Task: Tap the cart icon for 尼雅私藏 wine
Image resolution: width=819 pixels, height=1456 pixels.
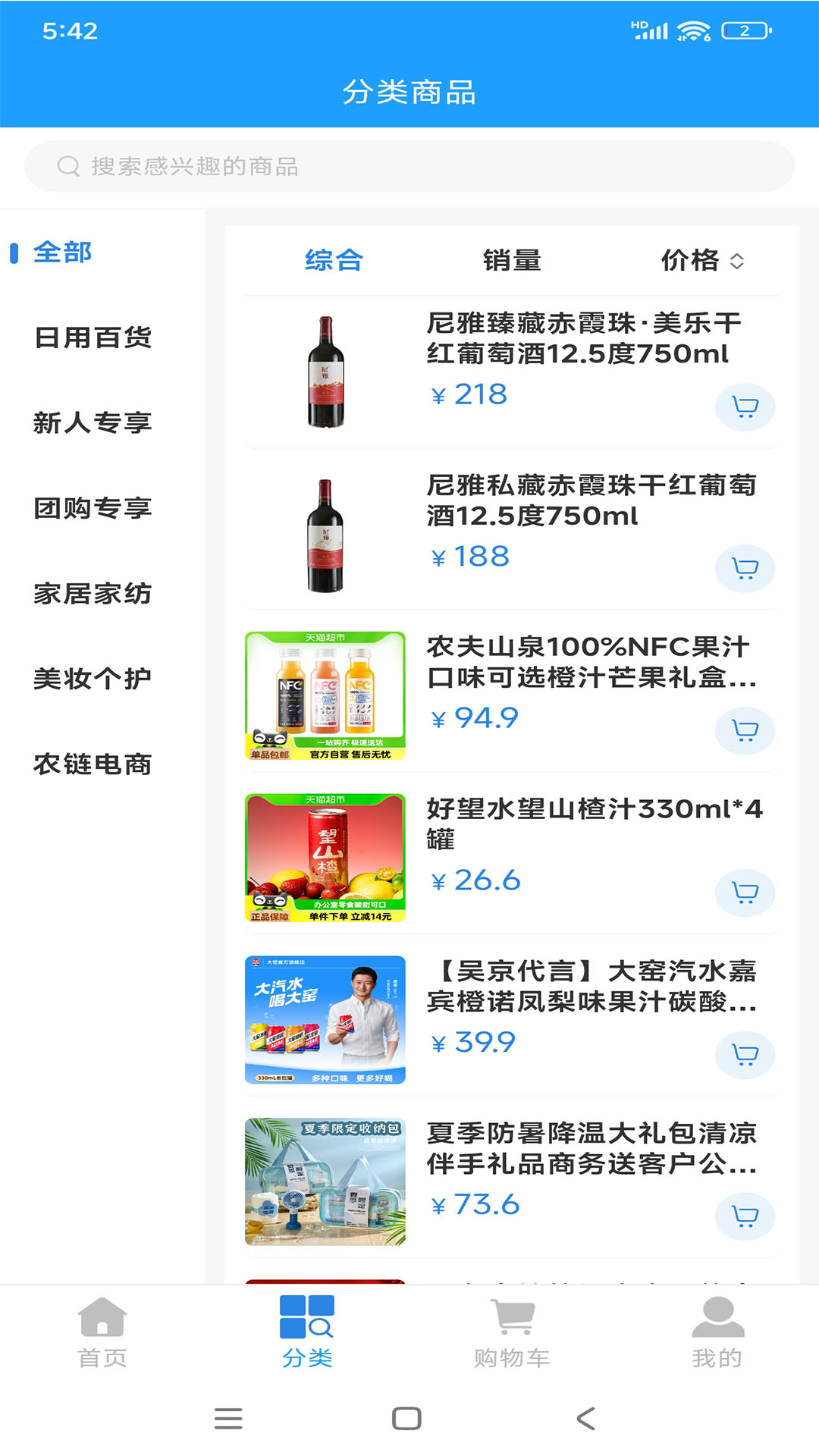Action: click(x=745, y=569)
